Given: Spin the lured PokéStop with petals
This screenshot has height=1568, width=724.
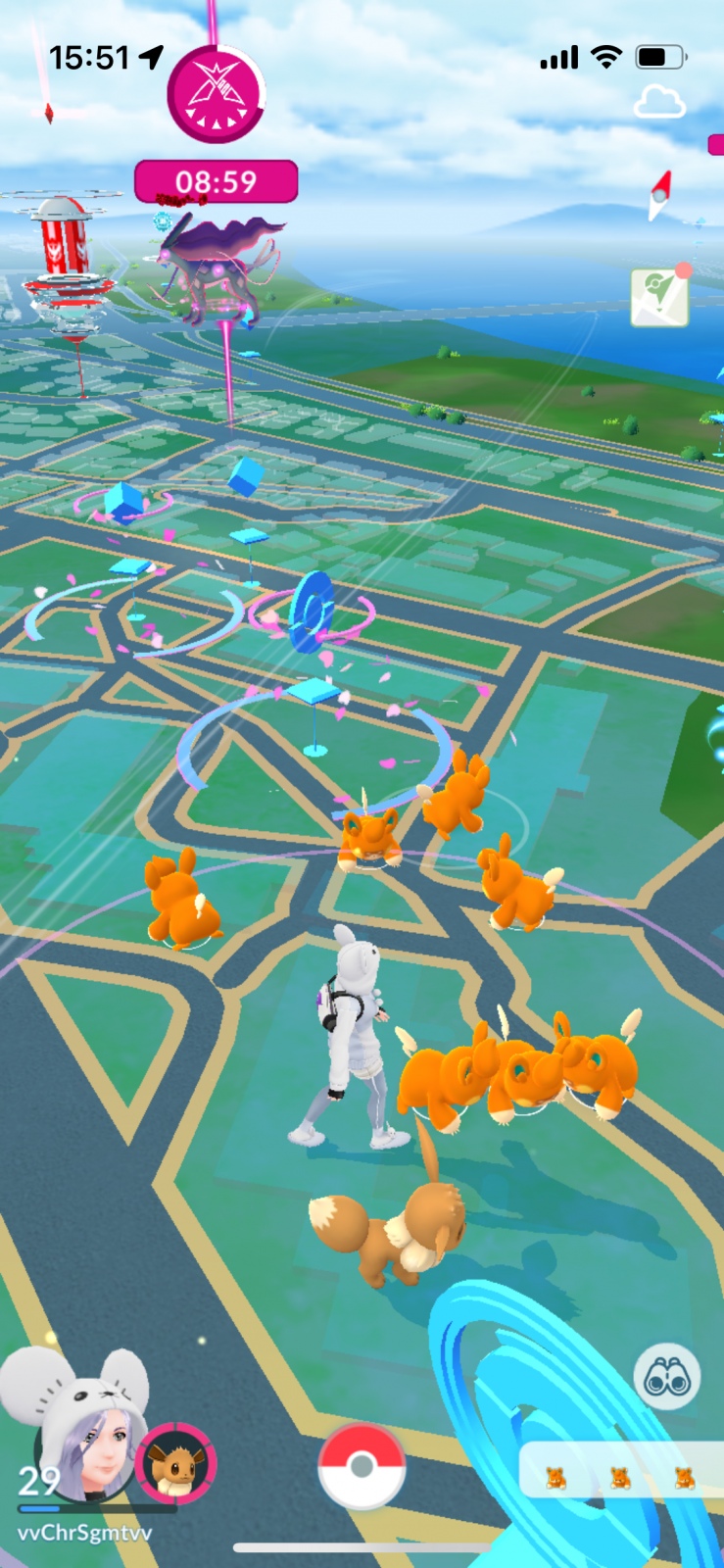Looking at the screenshot, I should pyautogui.click(x=312, y=613).
